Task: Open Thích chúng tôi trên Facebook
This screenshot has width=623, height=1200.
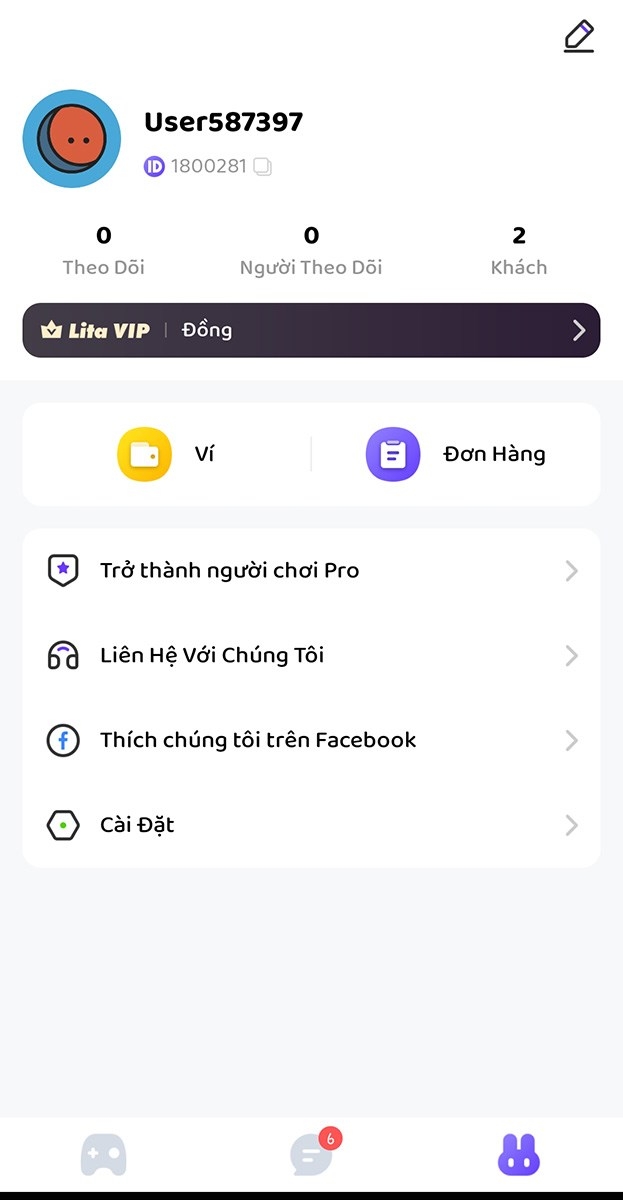Action: tap(311, 741)
